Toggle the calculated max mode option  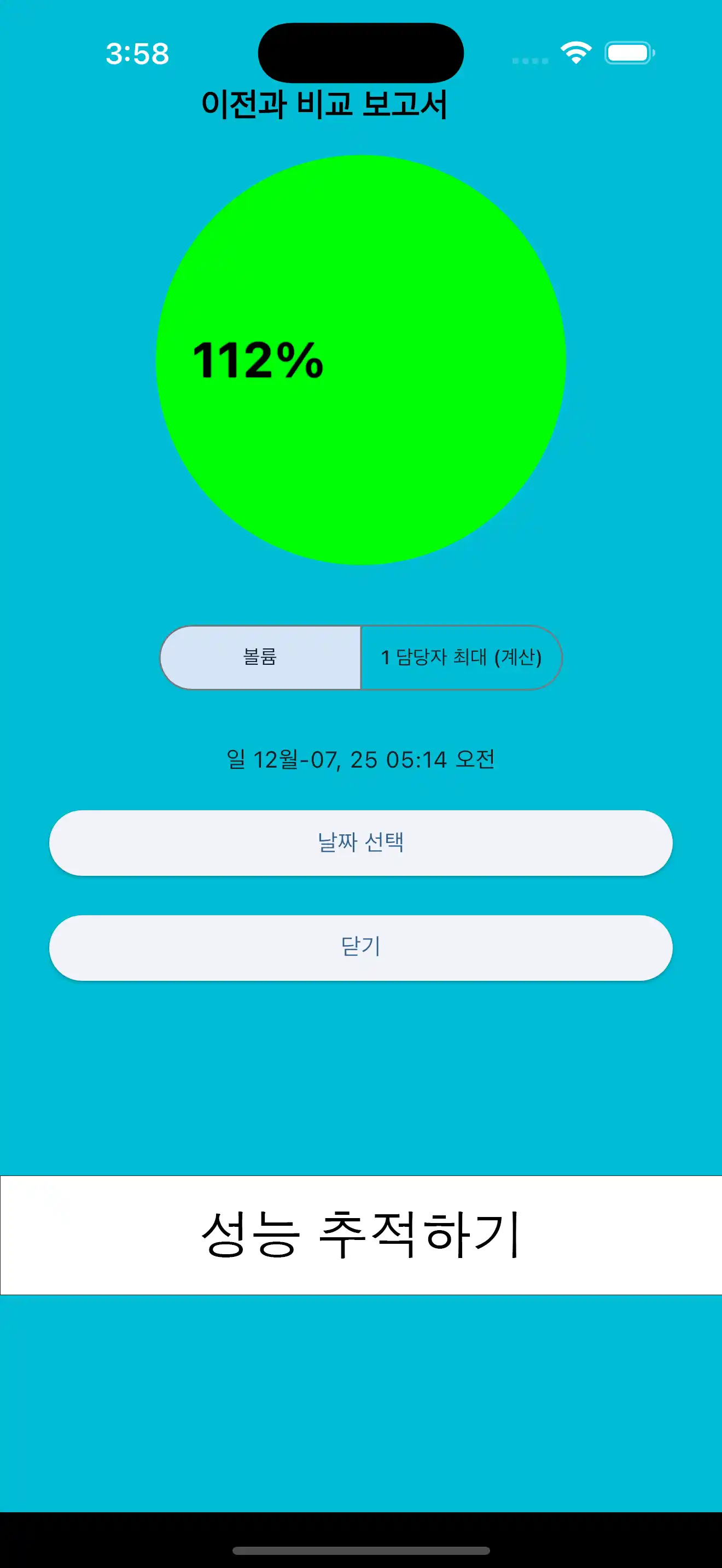(462, 657)
